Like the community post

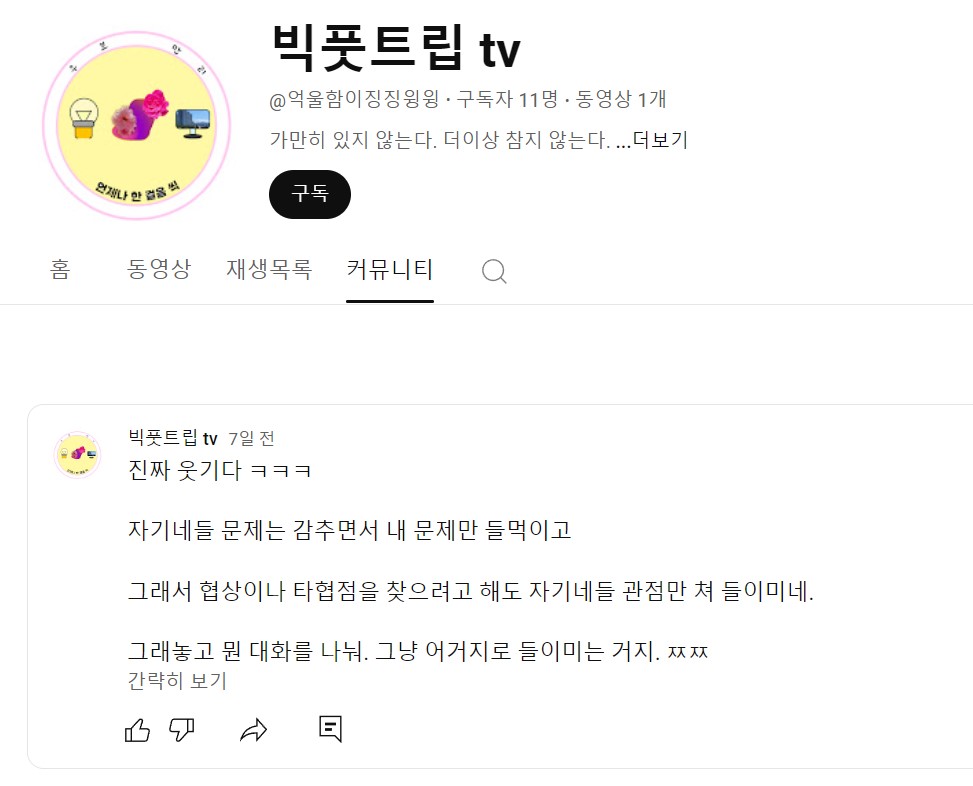137,730
